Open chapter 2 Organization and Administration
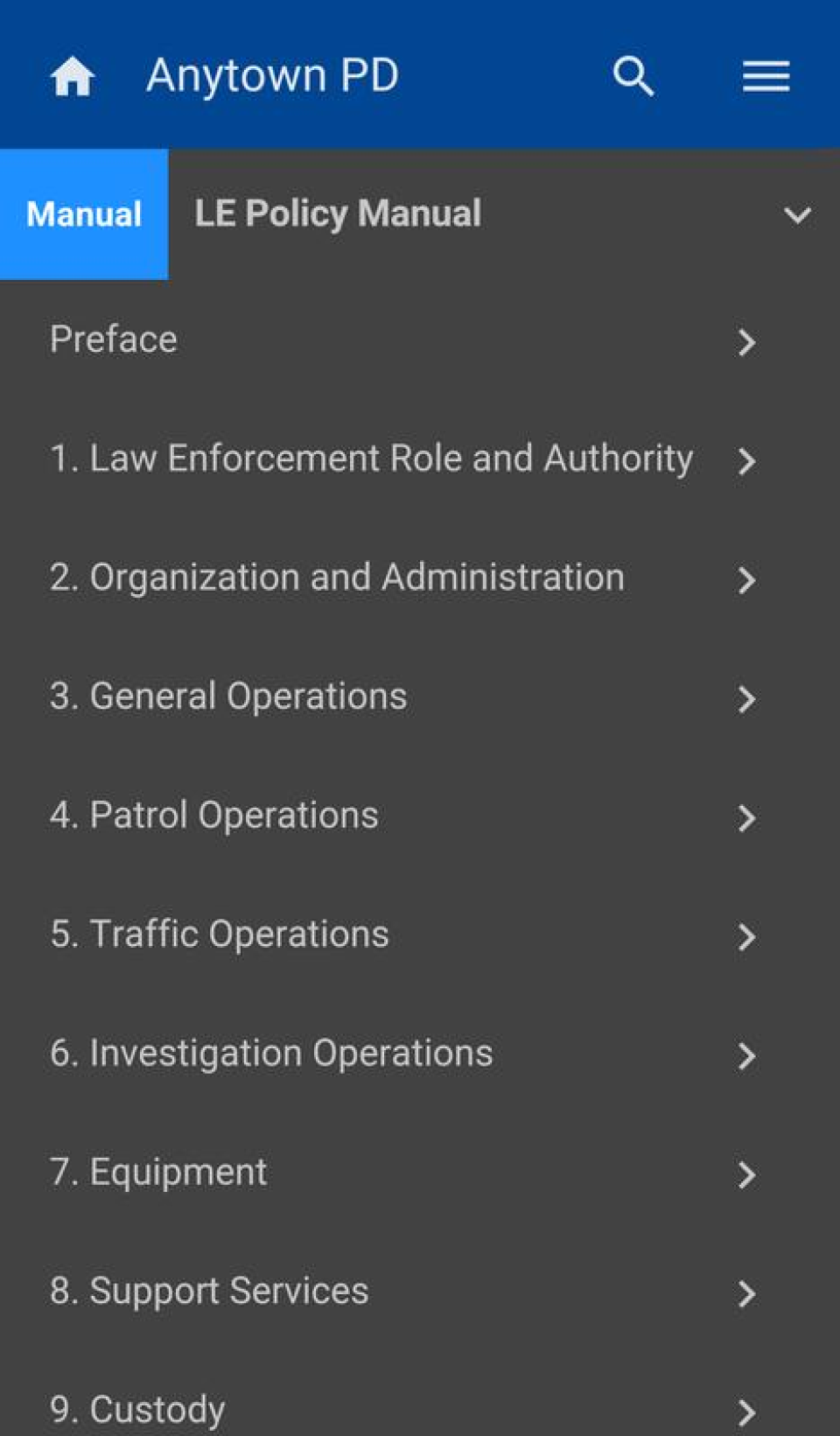The height and width of the screenshot is (1436, 840). pyautogui.click(x=336, y=577)
